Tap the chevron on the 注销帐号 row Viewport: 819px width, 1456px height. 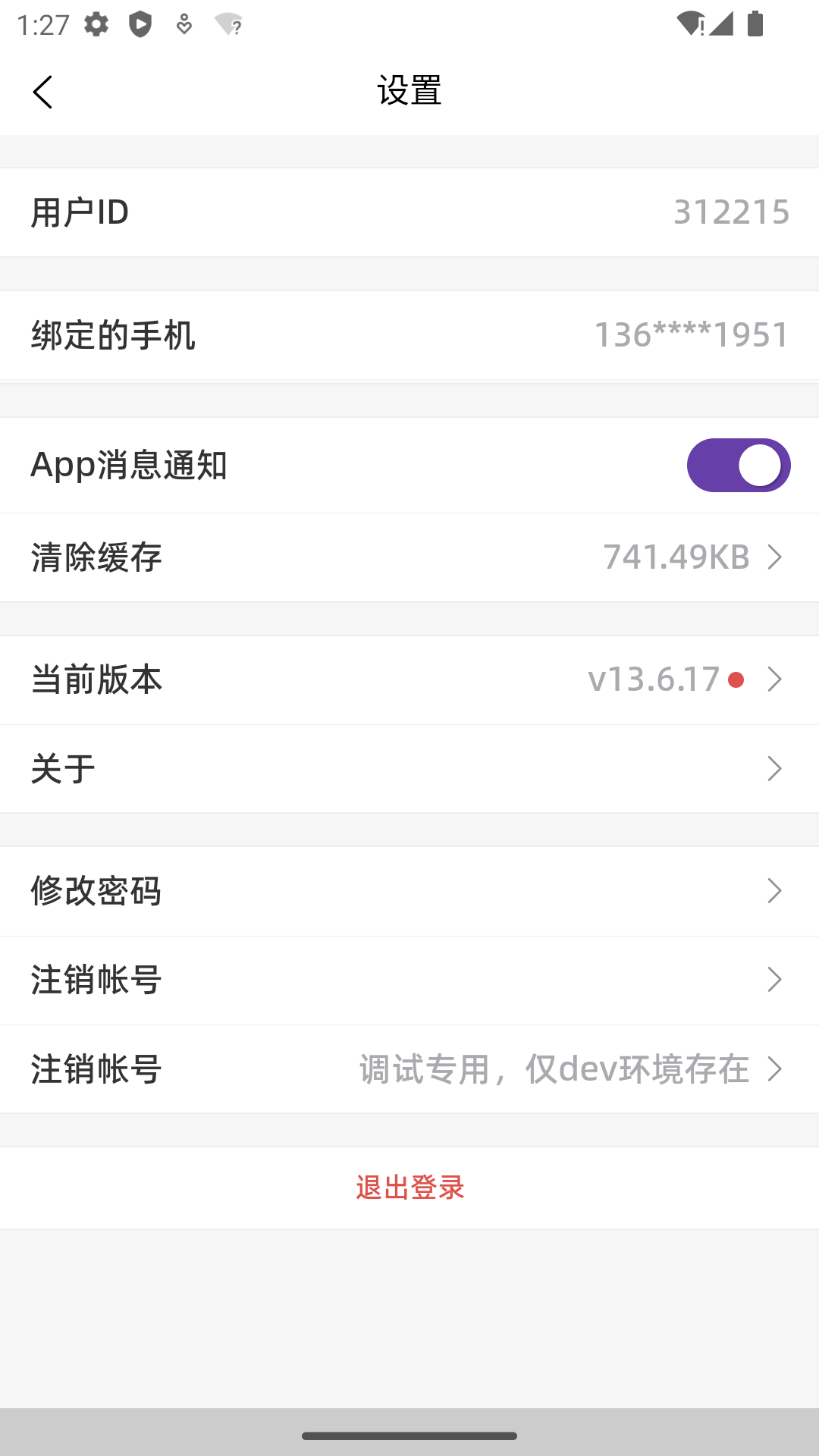coord(774,980)
